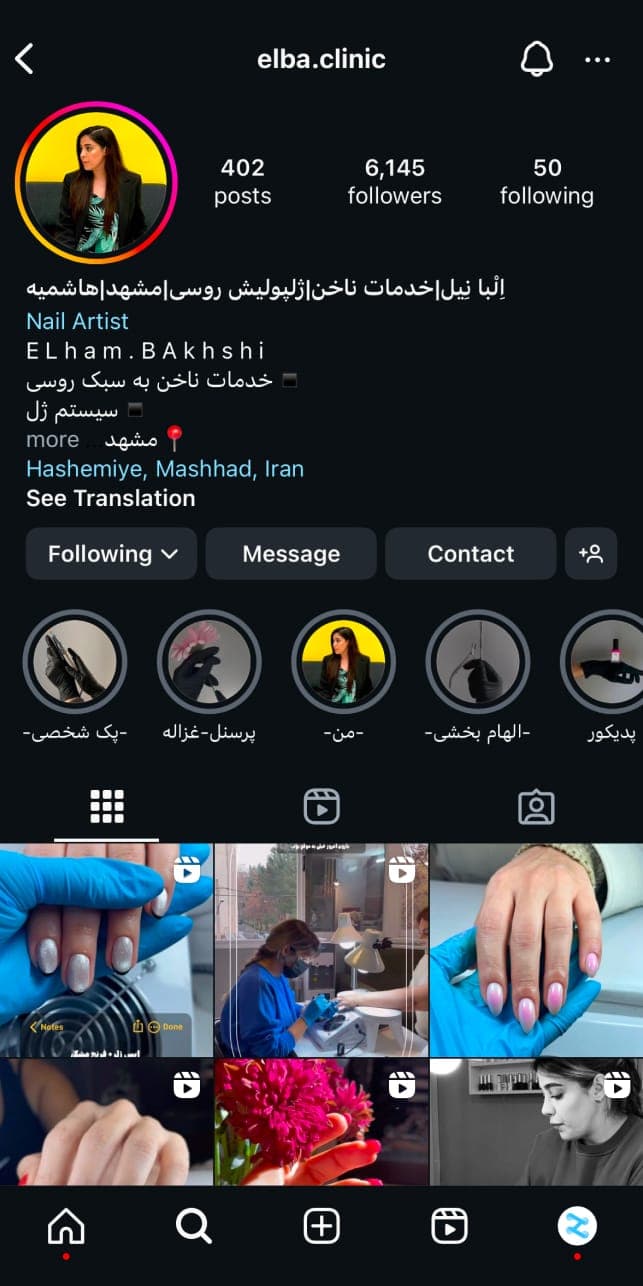Tap the Contact button
643x1286 pixels.
(471, 554)
